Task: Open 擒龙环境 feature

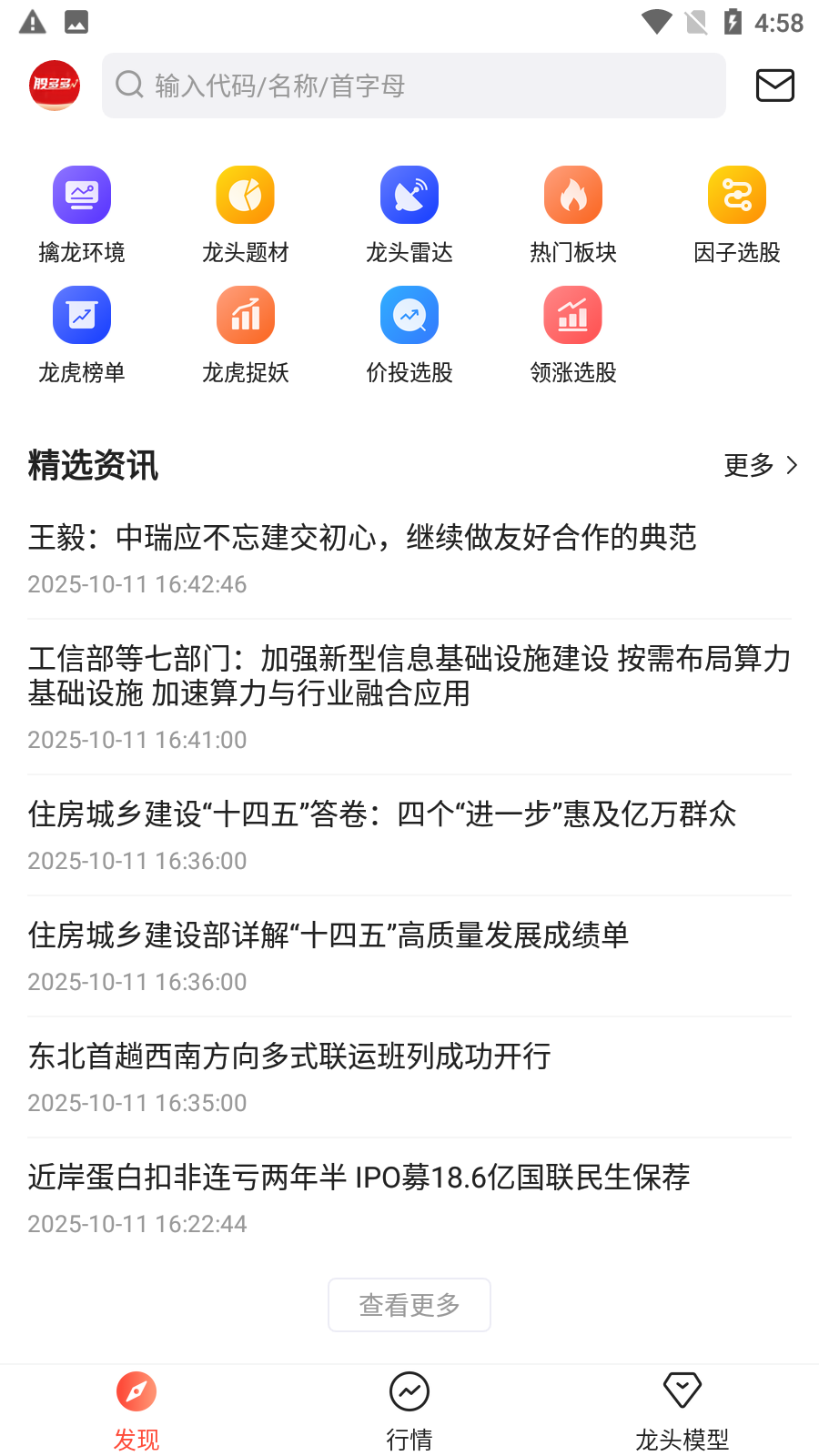Action: [82, 216]
